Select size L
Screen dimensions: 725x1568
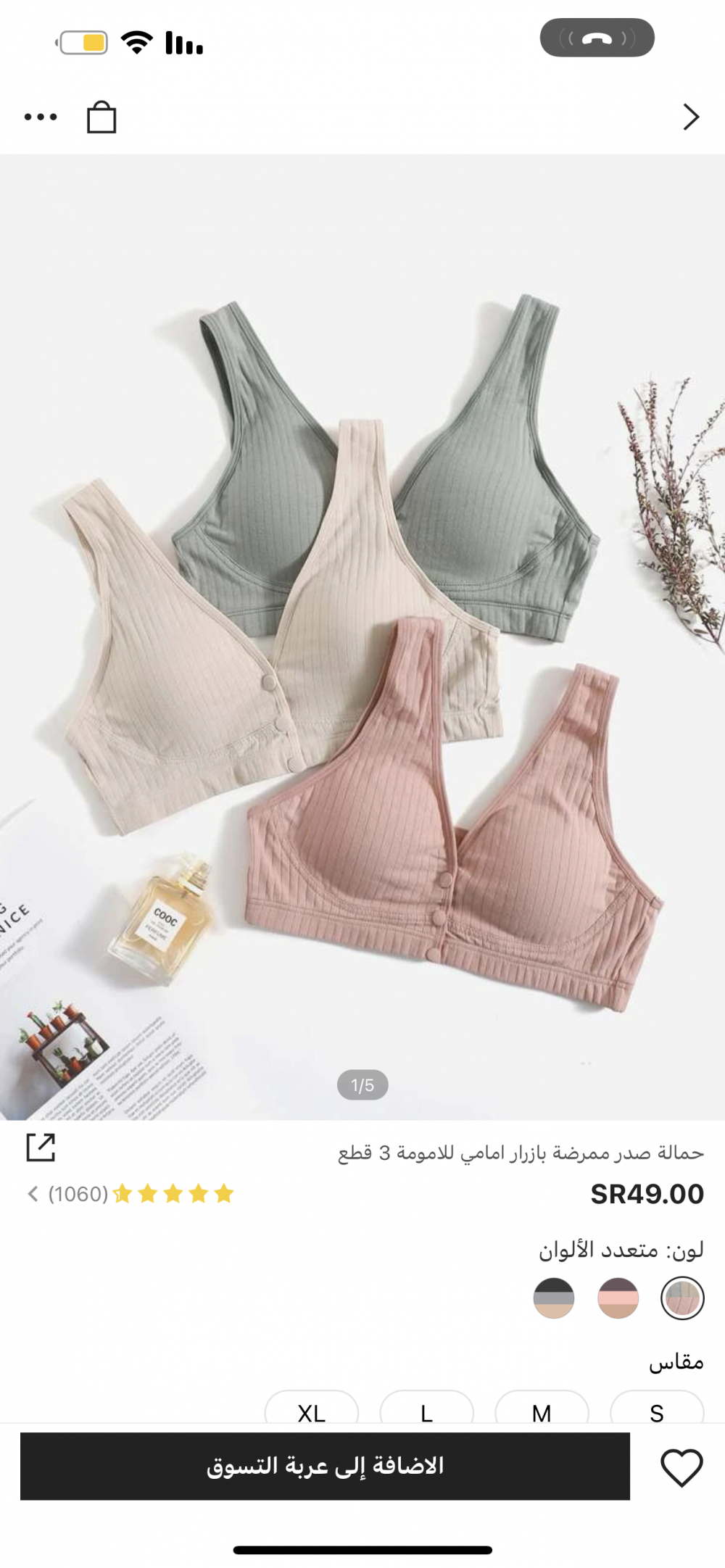427,1411
